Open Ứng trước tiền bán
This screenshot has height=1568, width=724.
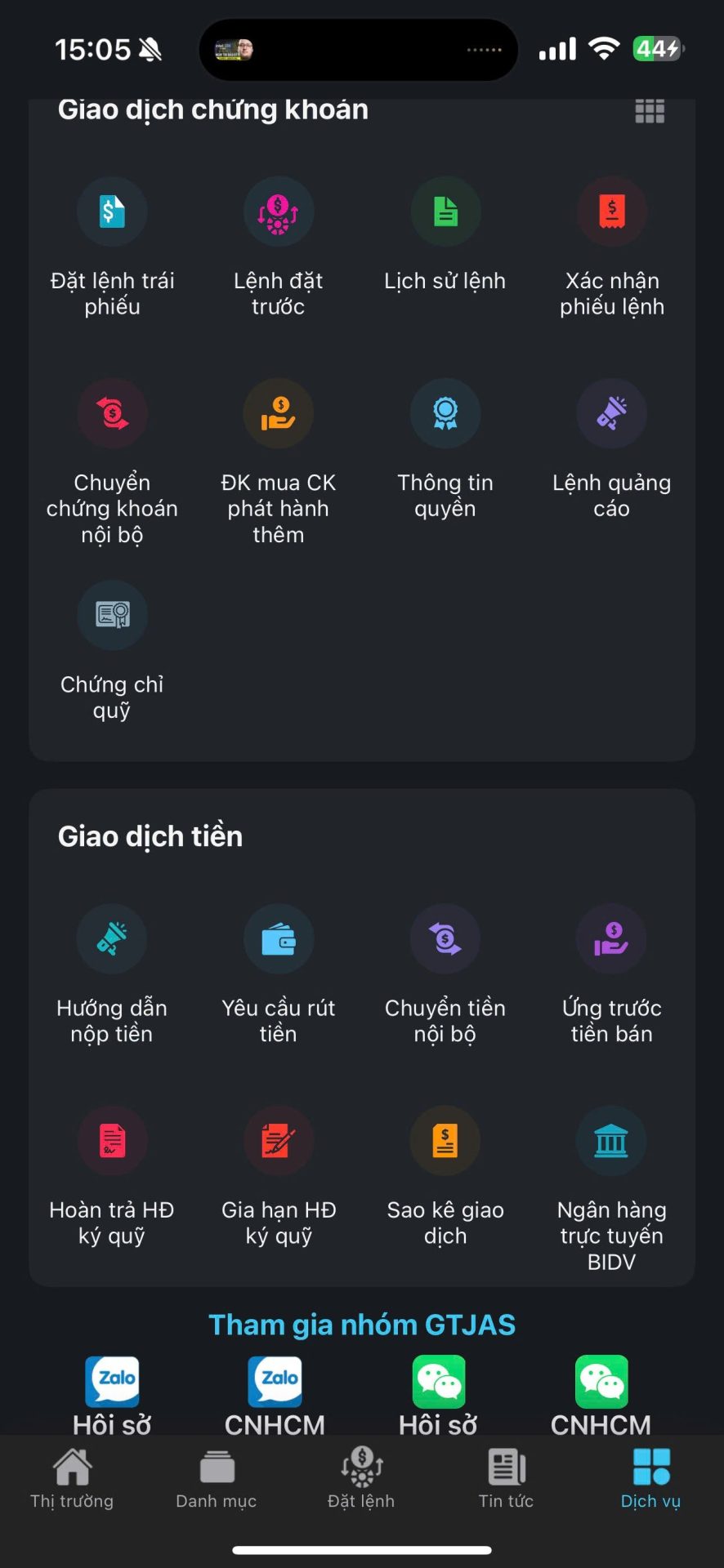coord(611,939)
